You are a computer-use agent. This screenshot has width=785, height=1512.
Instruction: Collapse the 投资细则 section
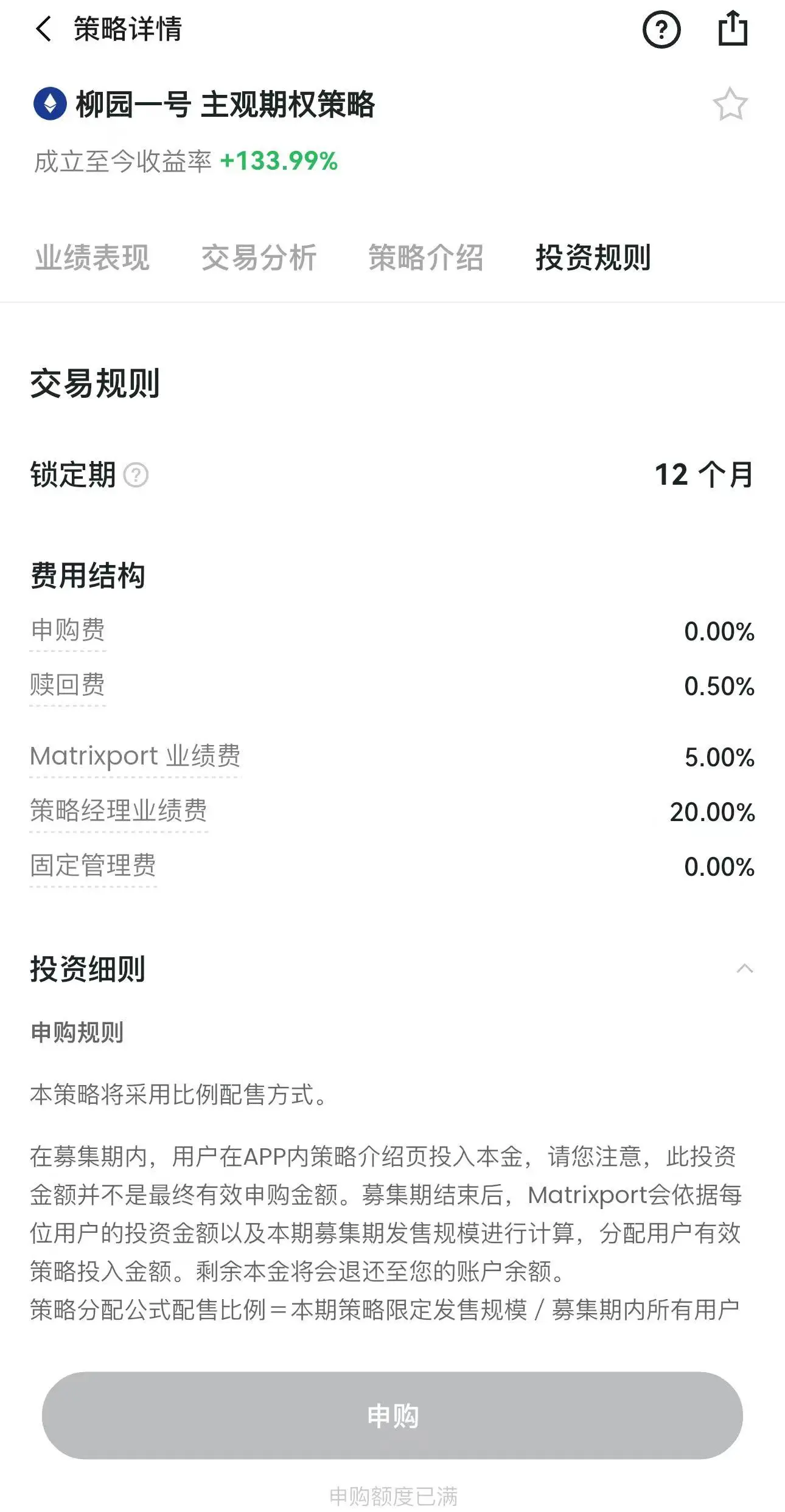click(x=745, y=969)
